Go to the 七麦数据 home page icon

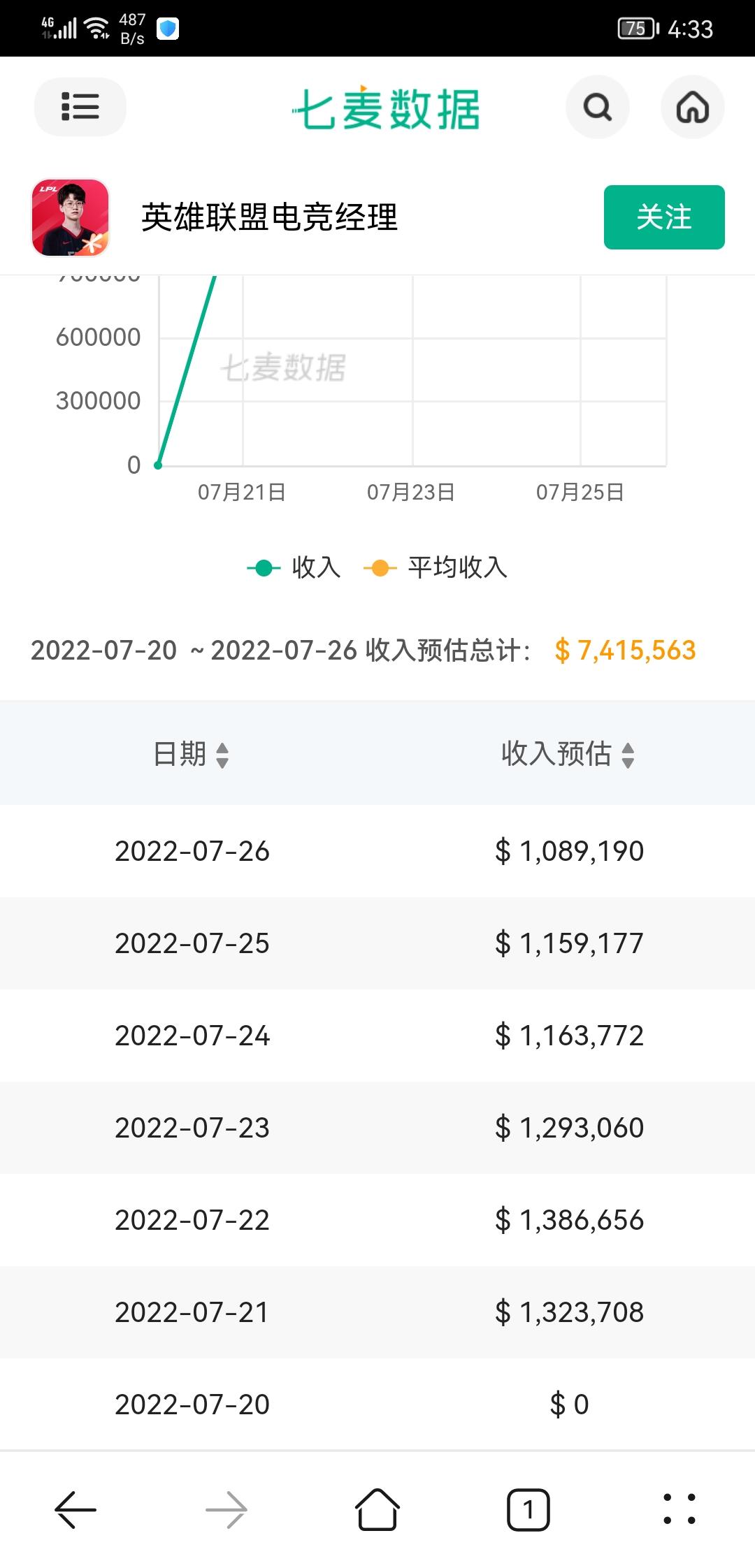pos(692,108)
